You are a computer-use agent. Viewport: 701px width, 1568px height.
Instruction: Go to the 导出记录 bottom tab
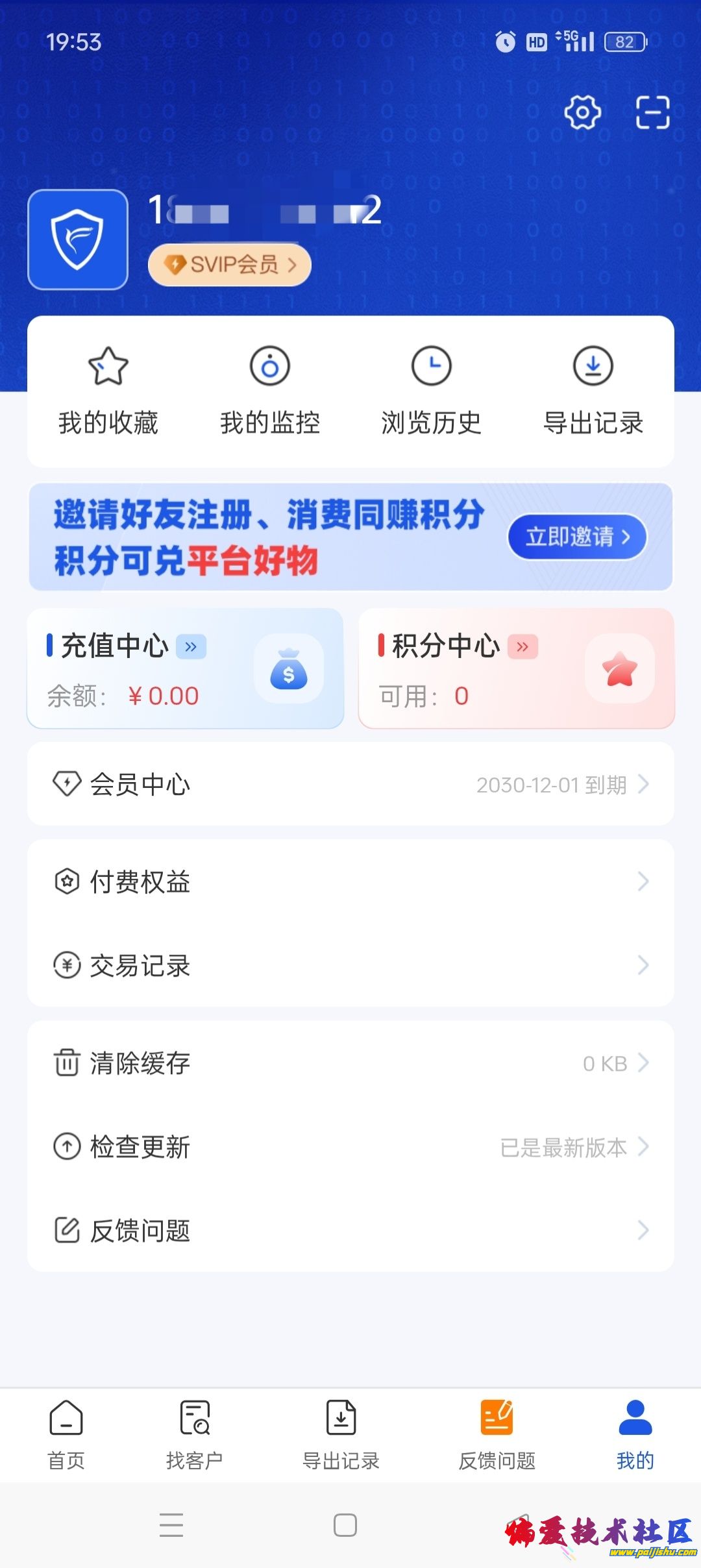coord(341,1436)
